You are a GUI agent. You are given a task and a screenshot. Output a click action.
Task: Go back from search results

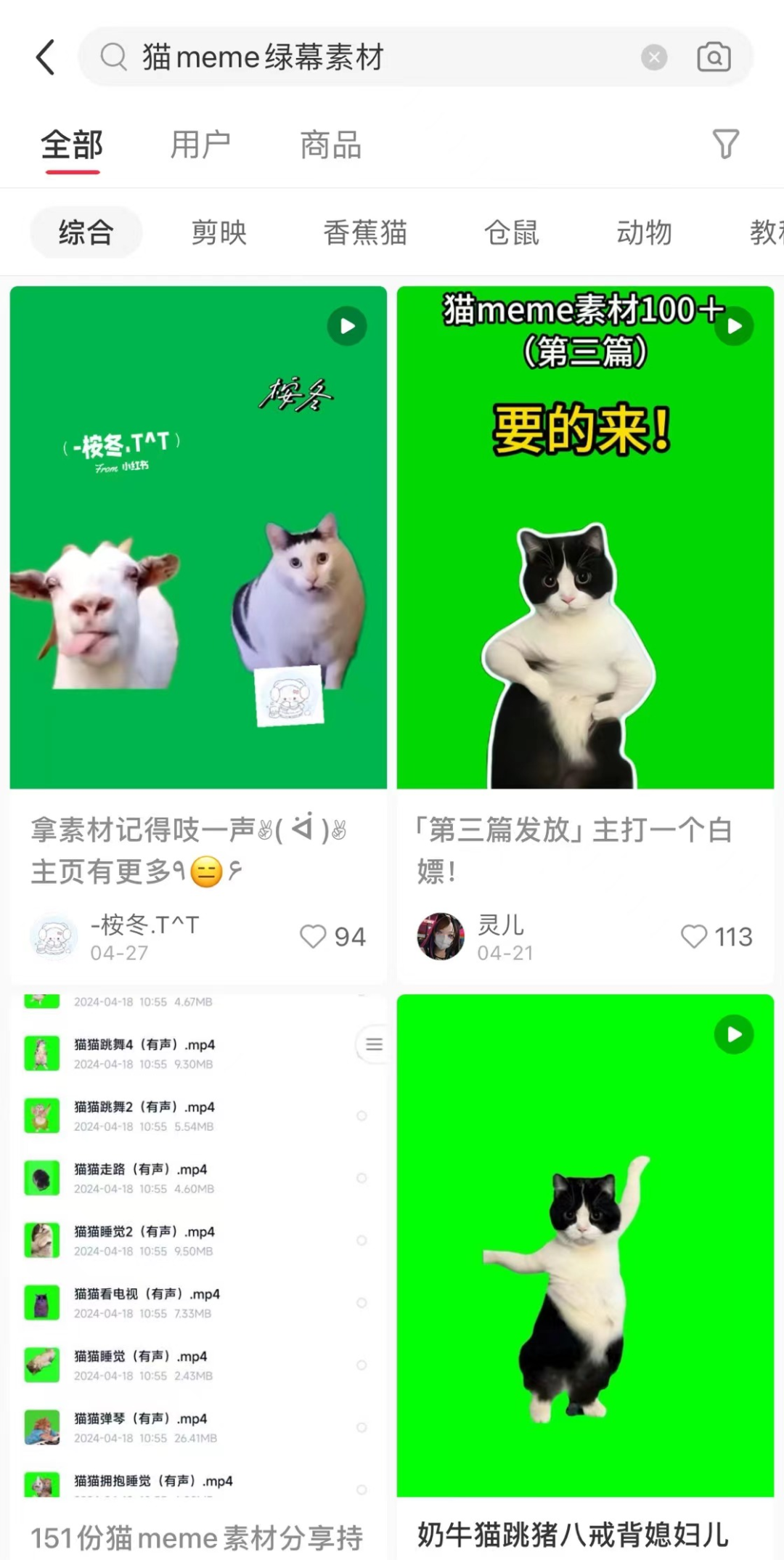point(45,57)
